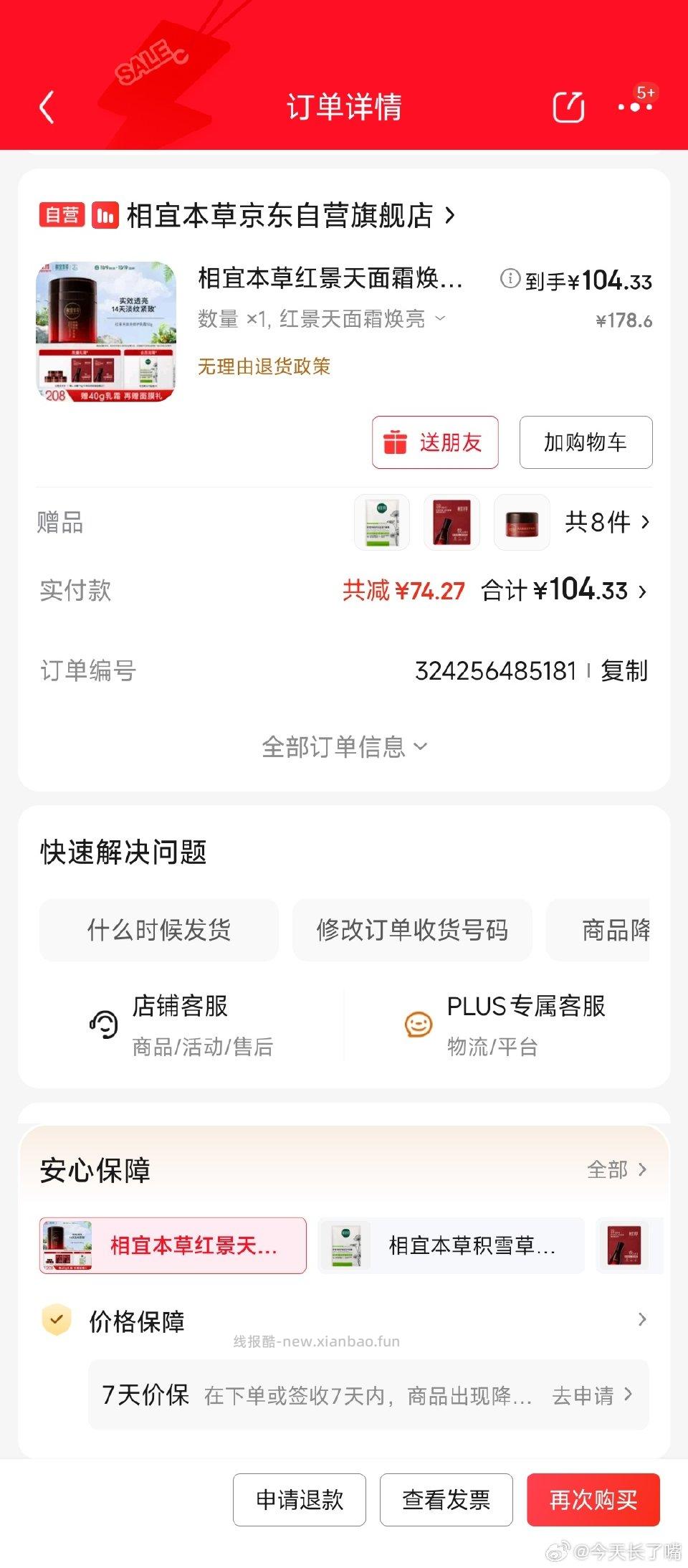Expand the 赠品 共8件 gift list
This screenshot has width=688, height=1568.
coord(604,523)
